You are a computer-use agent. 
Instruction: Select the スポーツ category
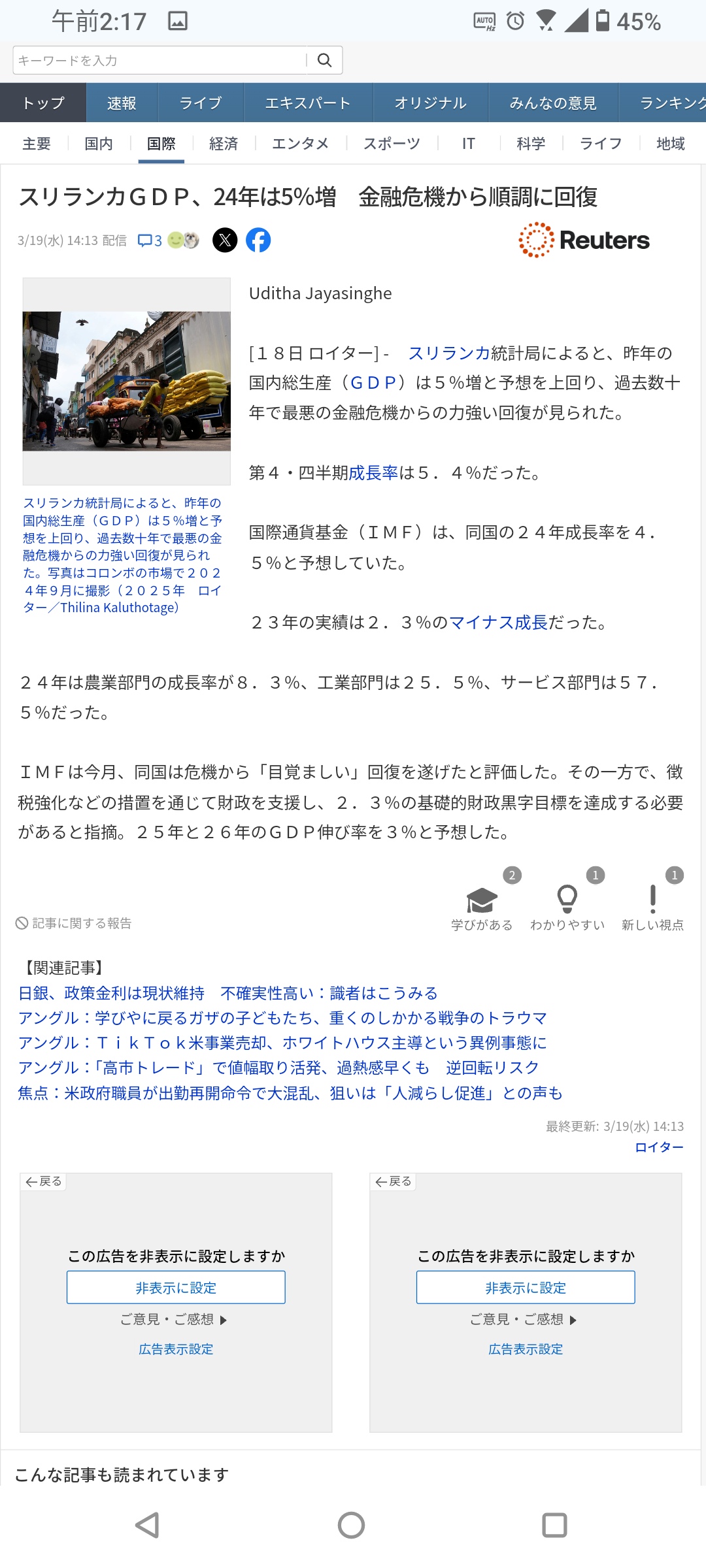tap(392, 143)
